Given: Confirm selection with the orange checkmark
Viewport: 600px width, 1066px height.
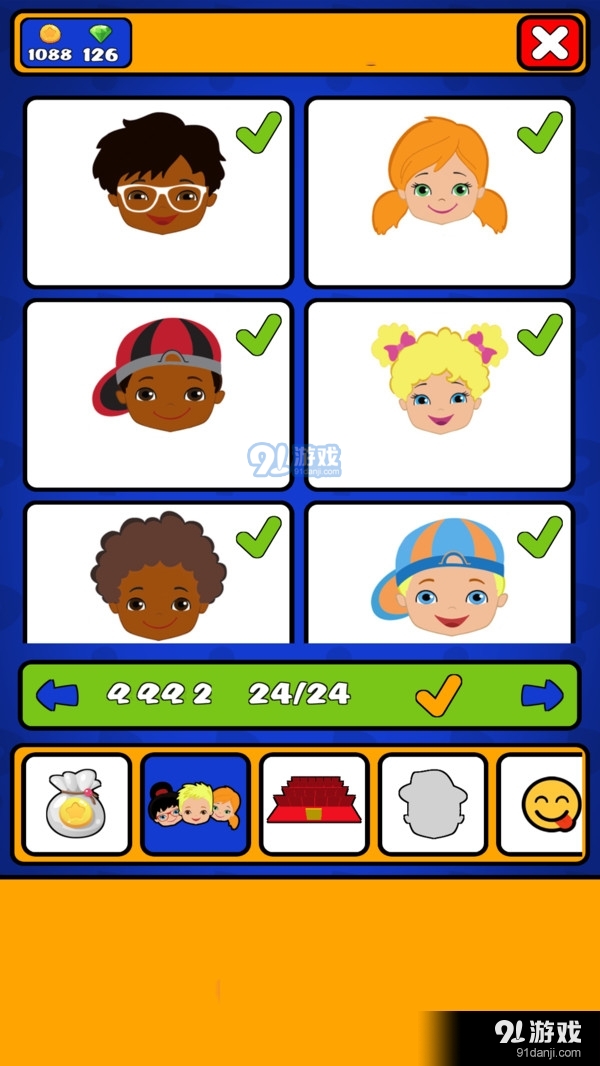Looking at the screenshot, I should pyautogui.click(x=438, y=694).
